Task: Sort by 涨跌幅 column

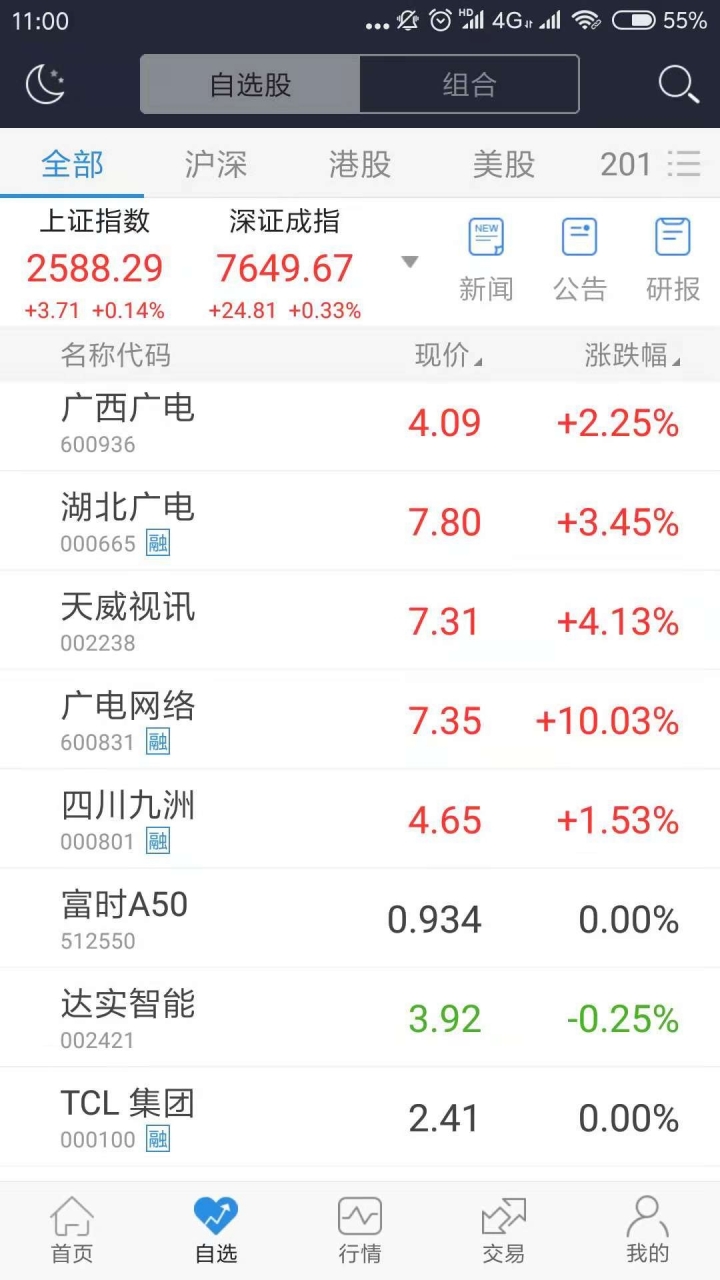Action: point(633,355)
